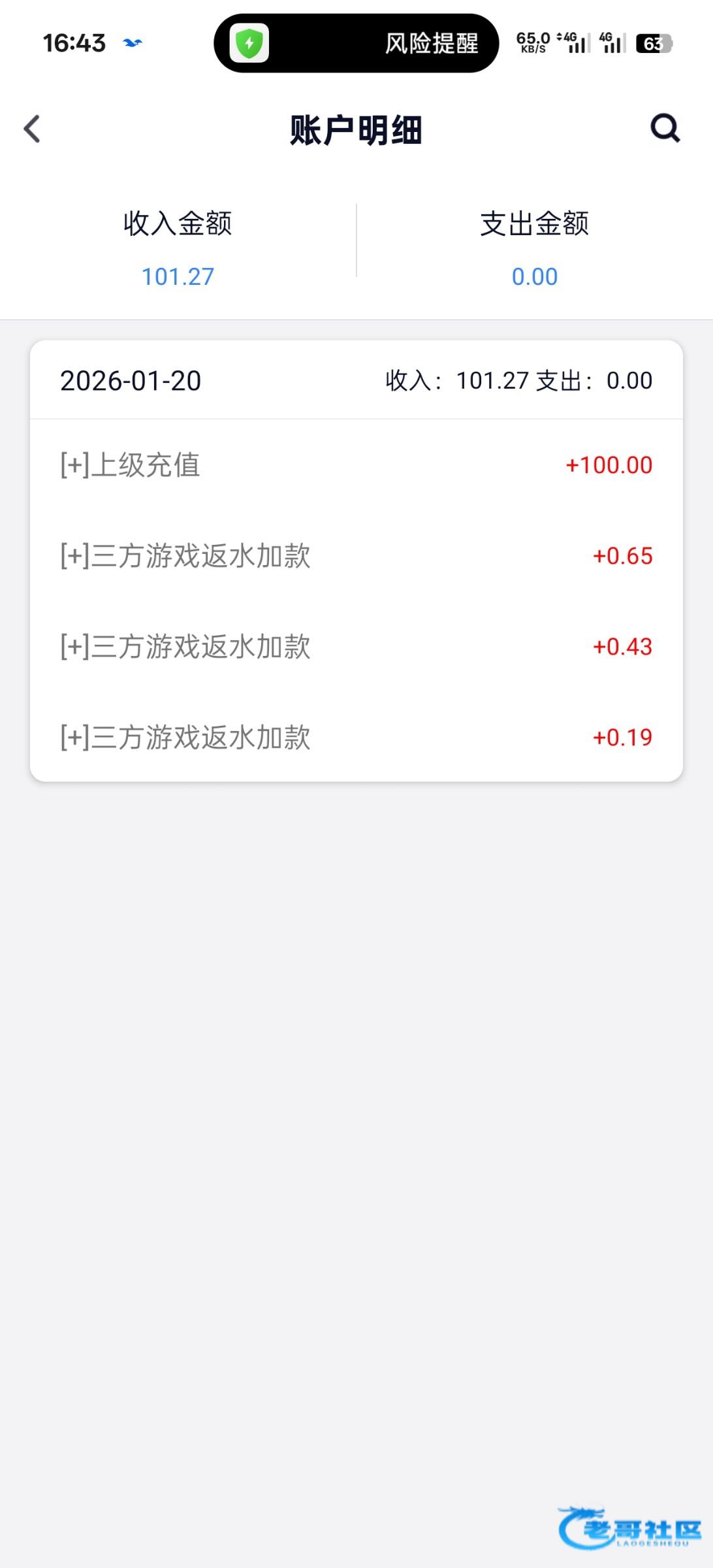Open the 三方游戏返水加款 +0.43 entry
Image resolution: width=713 pixels, height=1568 pixels.
[x=356, y=647]
